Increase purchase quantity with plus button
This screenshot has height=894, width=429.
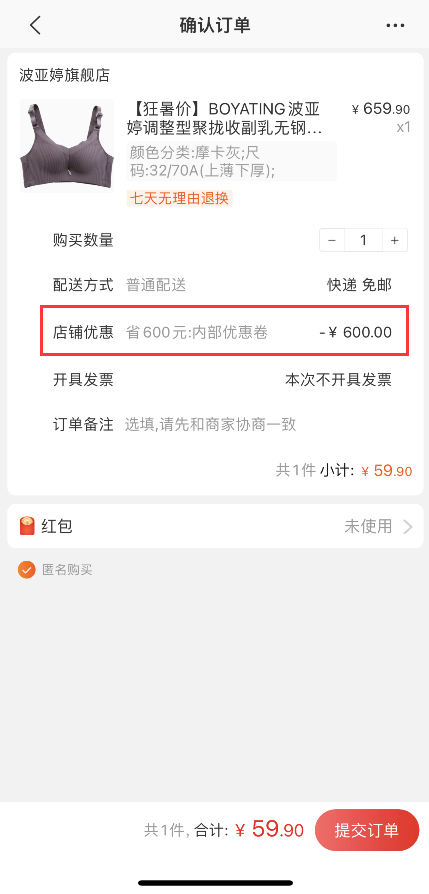pyautogui.click(x=394, y=241)
